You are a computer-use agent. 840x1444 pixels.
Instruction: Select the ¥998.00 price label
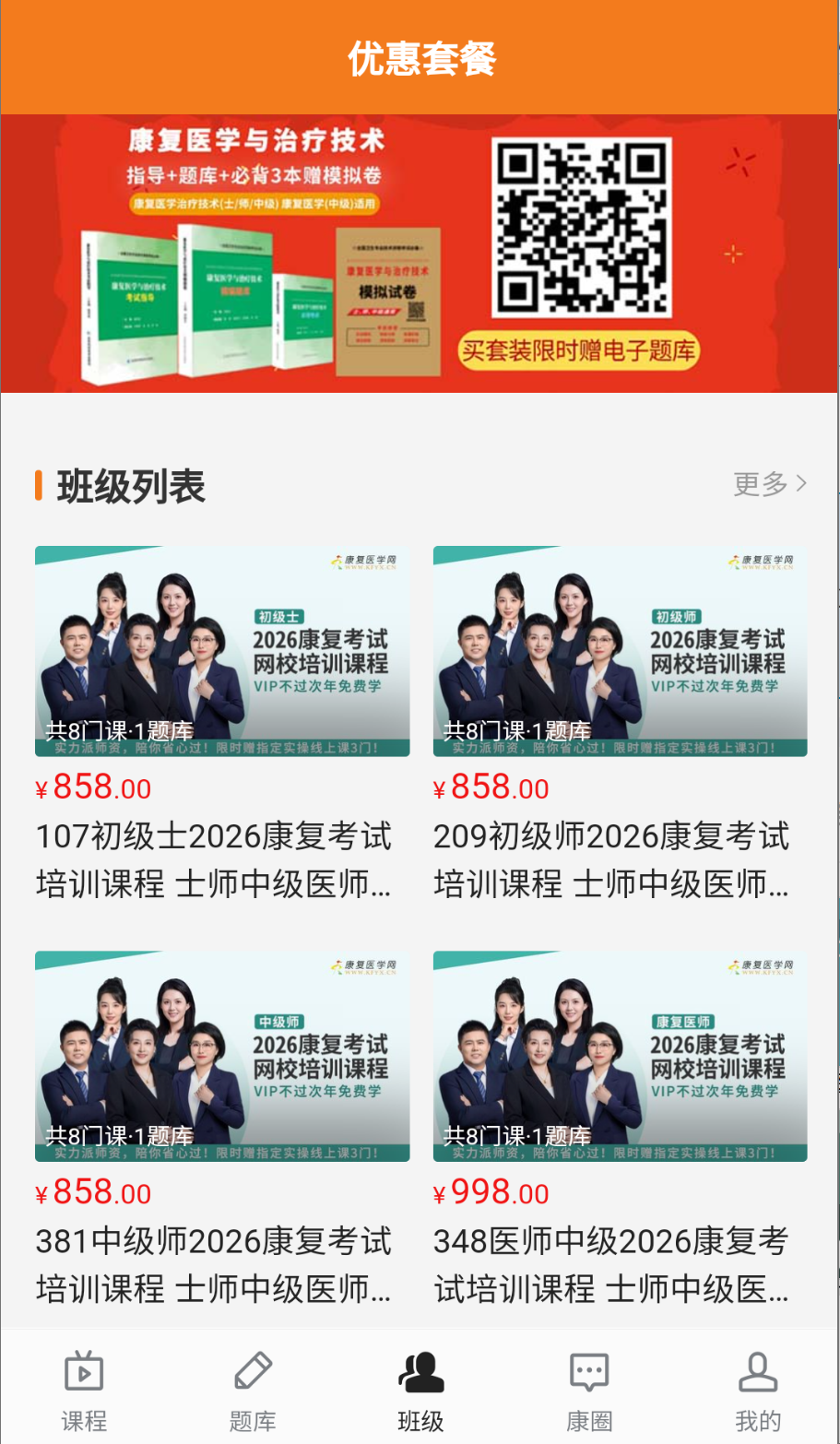coord(487,1191)
